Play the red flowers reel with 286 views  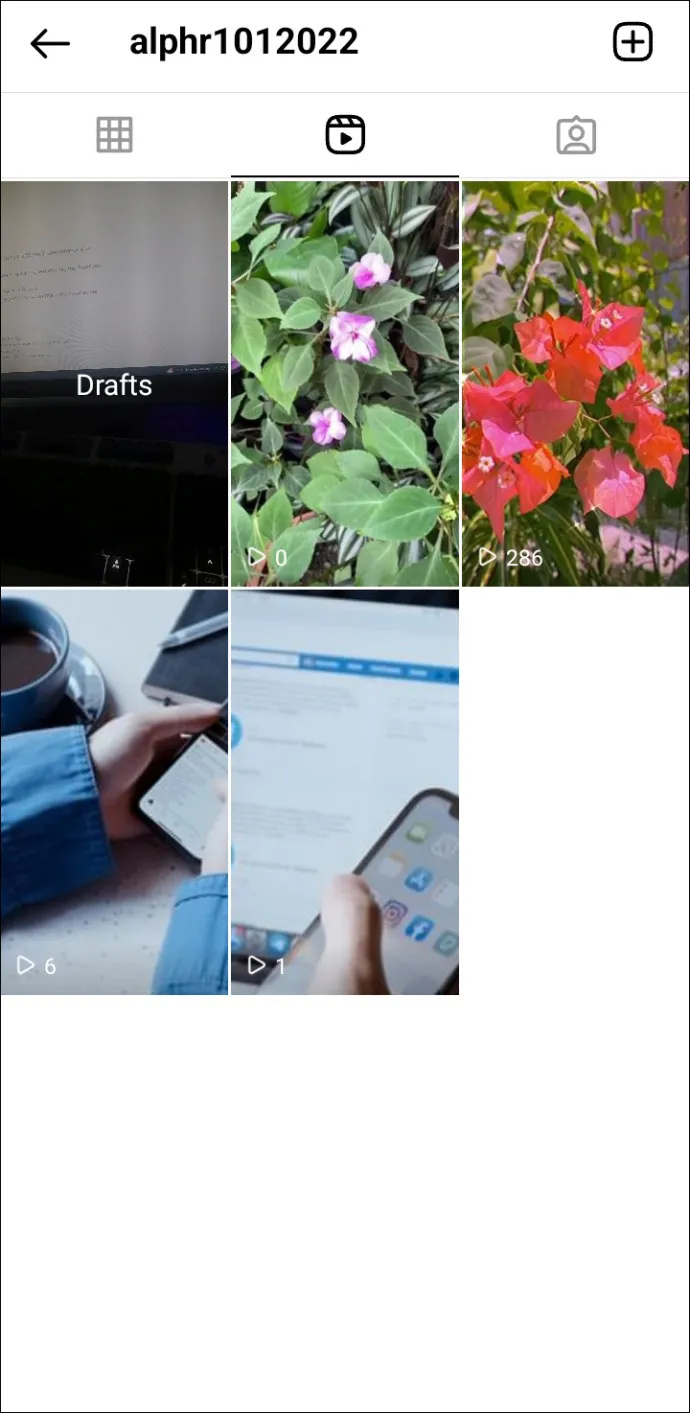click(x=576, y=384)
